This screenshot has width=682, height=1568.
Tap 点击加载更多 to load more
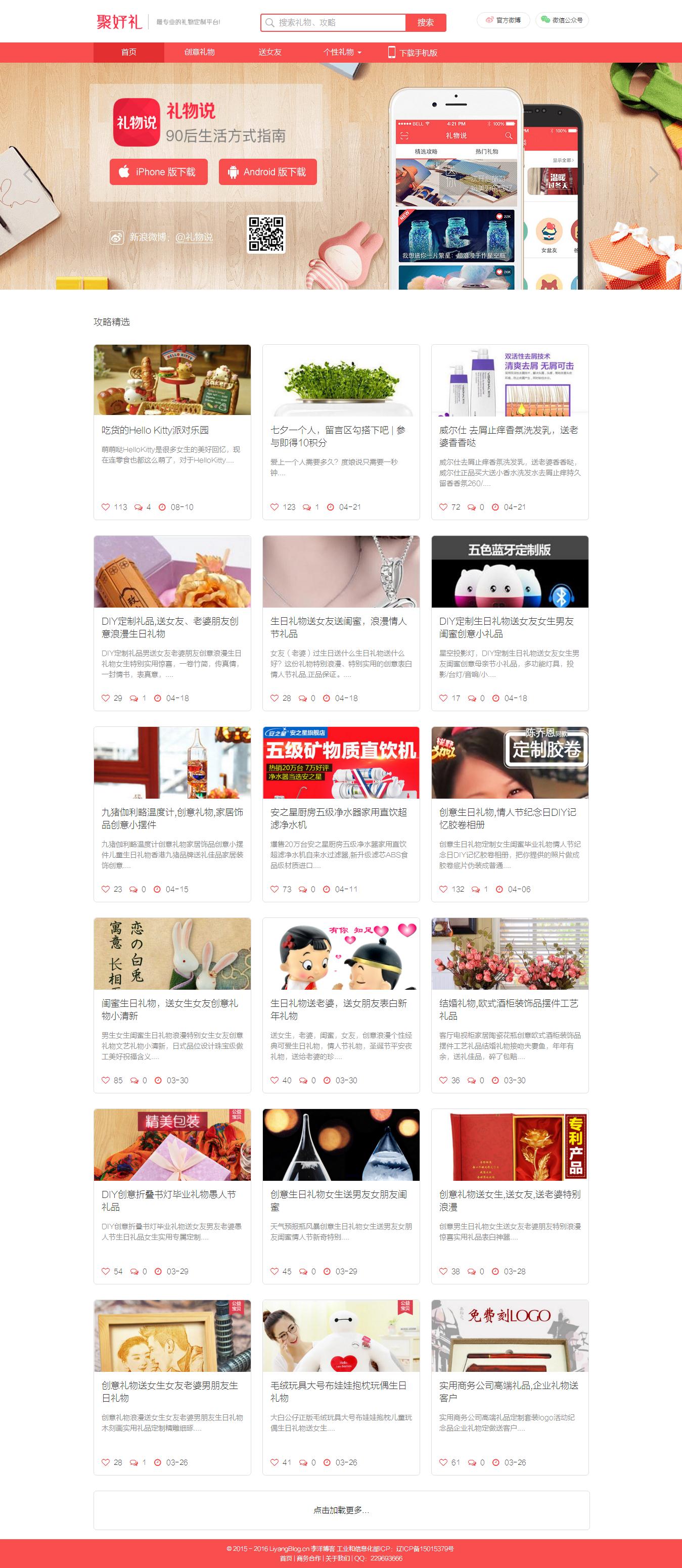341,1509
